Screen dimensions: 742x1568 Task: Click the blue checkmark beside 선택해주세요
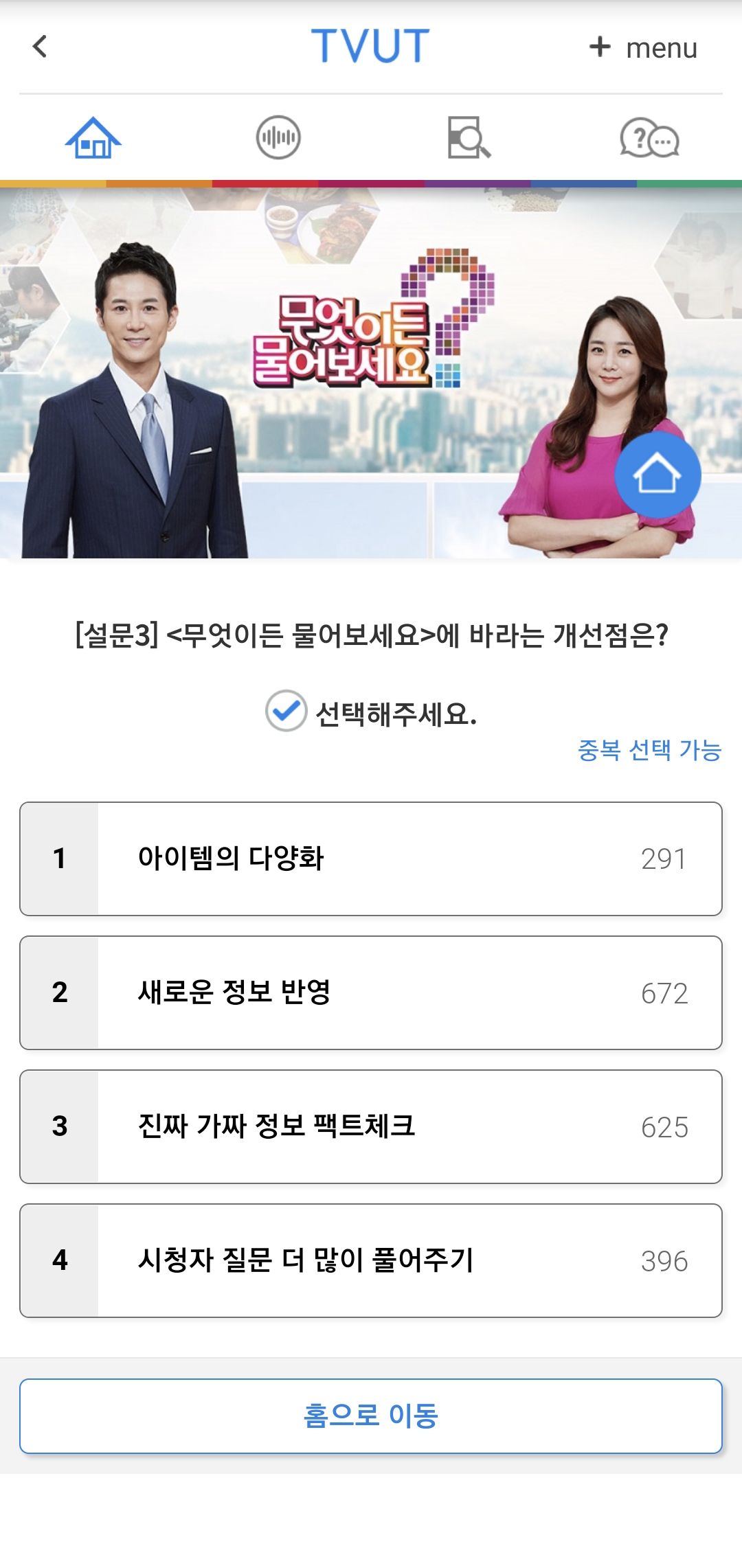click(284, 712)
